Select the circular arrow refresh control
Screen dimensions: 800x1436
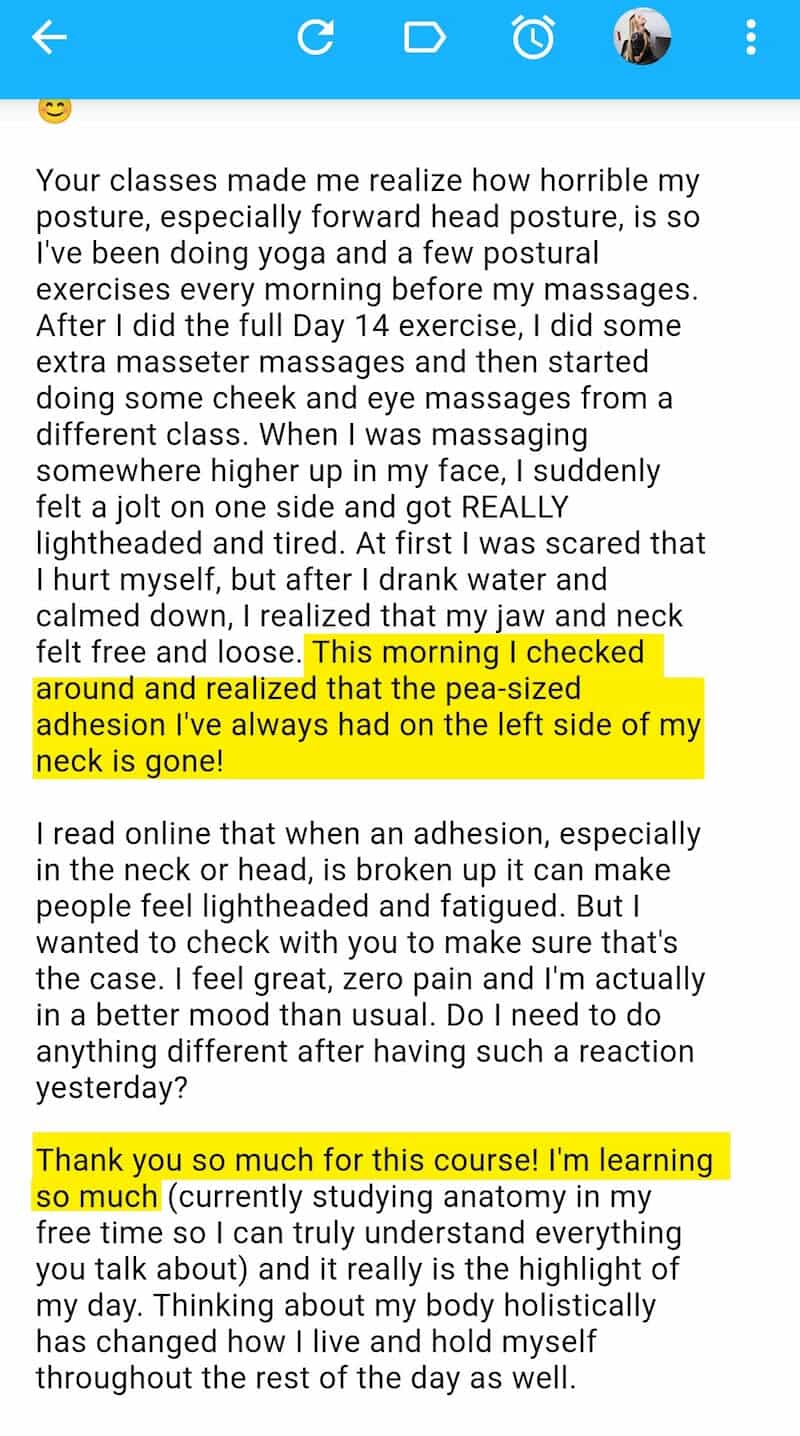click(316, 37)
